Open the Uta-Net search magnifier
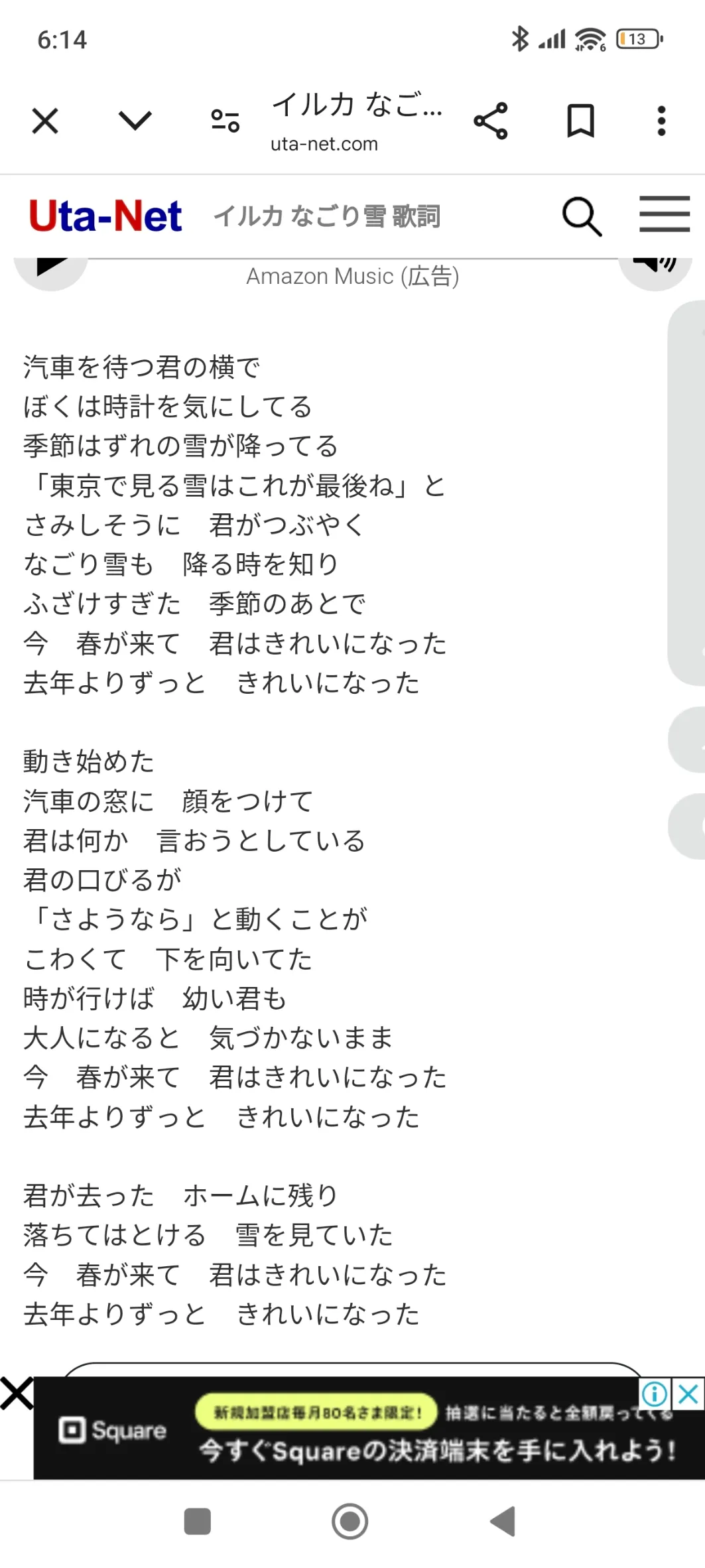Viewport: 705px width, 1568px height. (x=582, y=216)
